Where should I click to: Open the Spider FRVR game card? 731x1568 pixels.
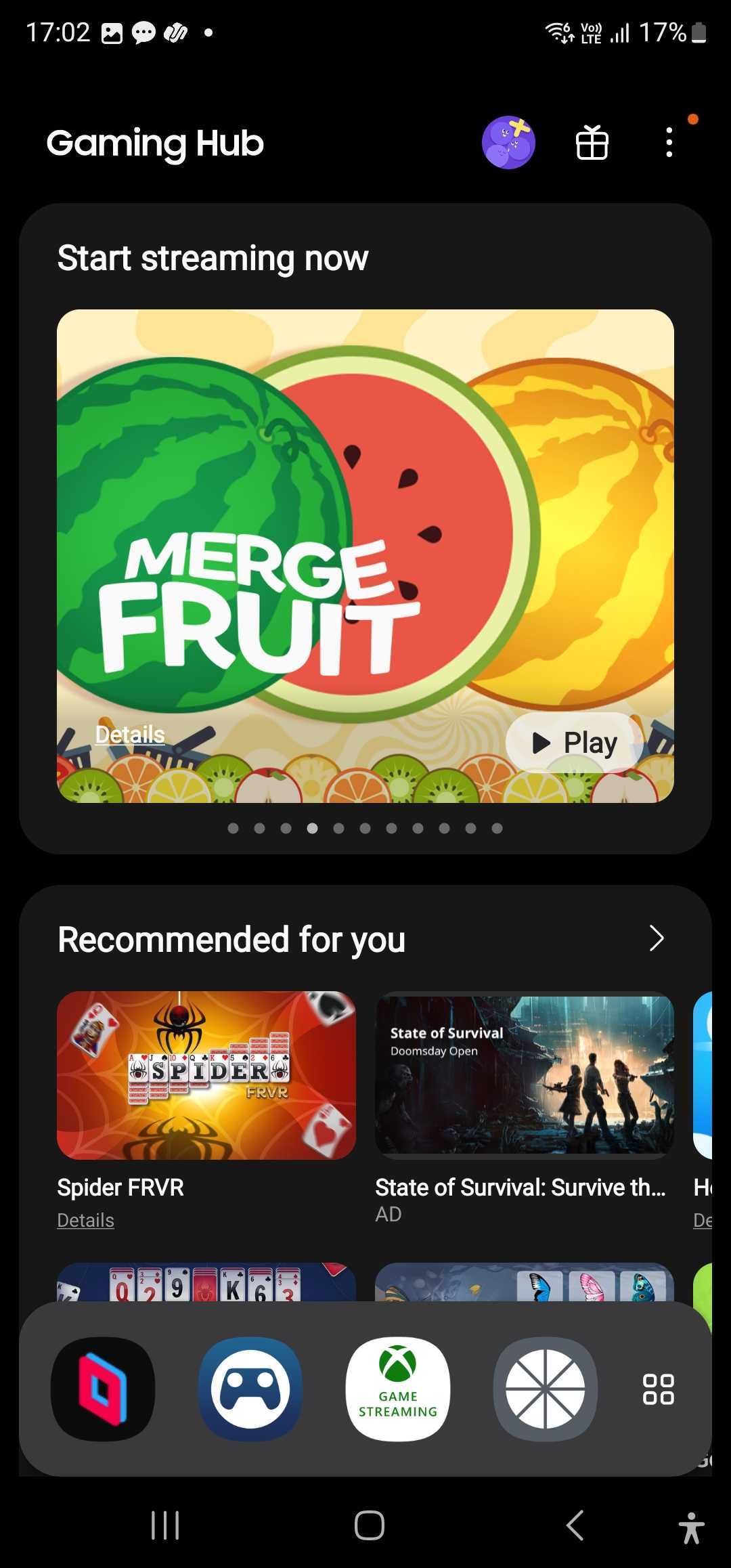[x=206, y=1075]
